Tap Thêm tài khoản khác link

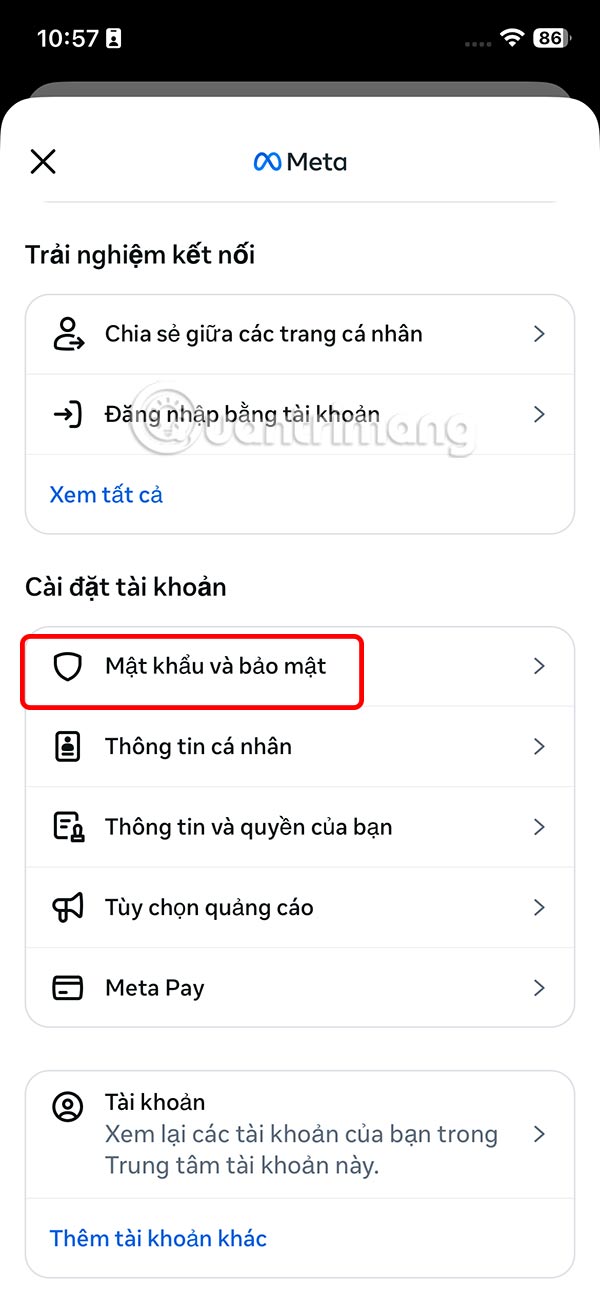click(158, 1238)
